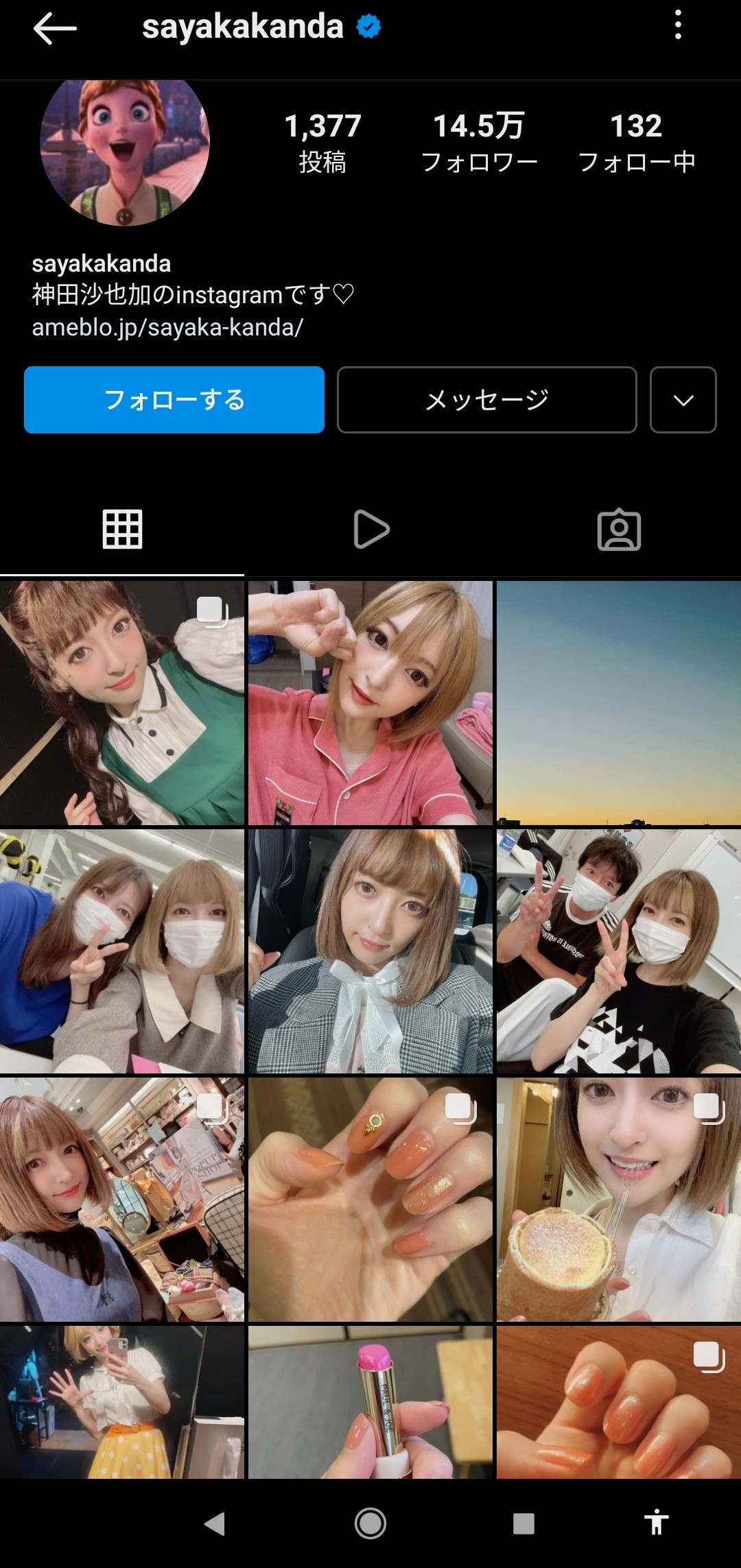Open the profile picture
The width and height of the screenshot is (741, 1568).
point(125,144)
